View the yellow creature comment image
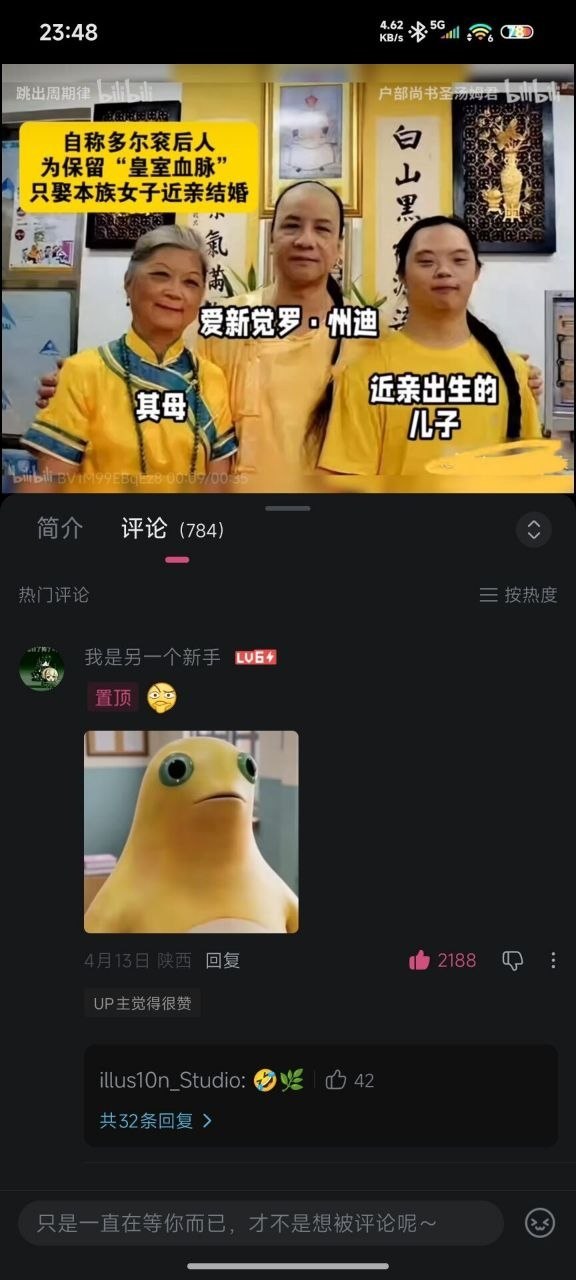 click(191, 832)
